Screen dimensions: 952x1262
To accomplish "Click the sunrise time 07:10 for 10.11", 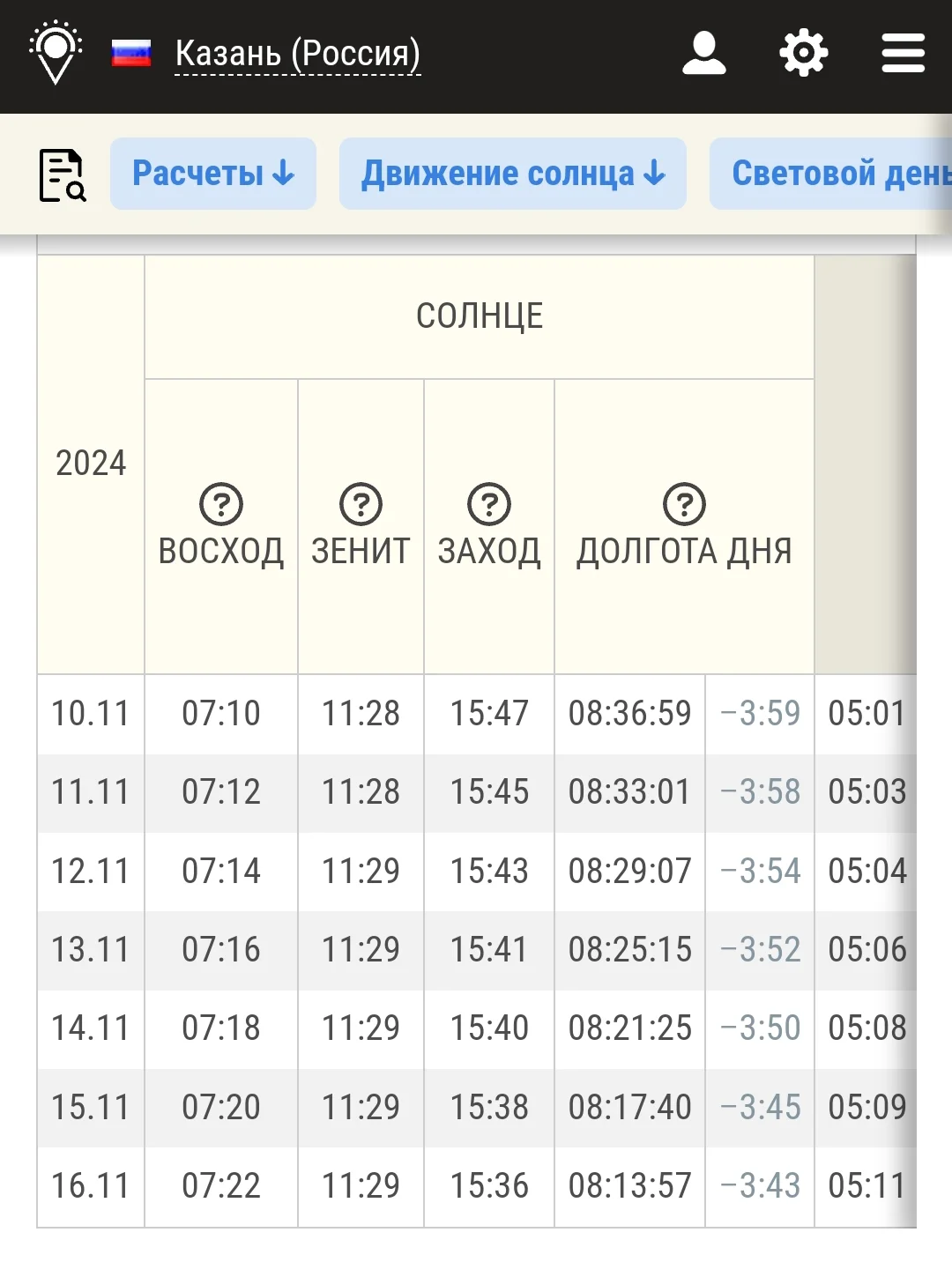I will point(220,714).
